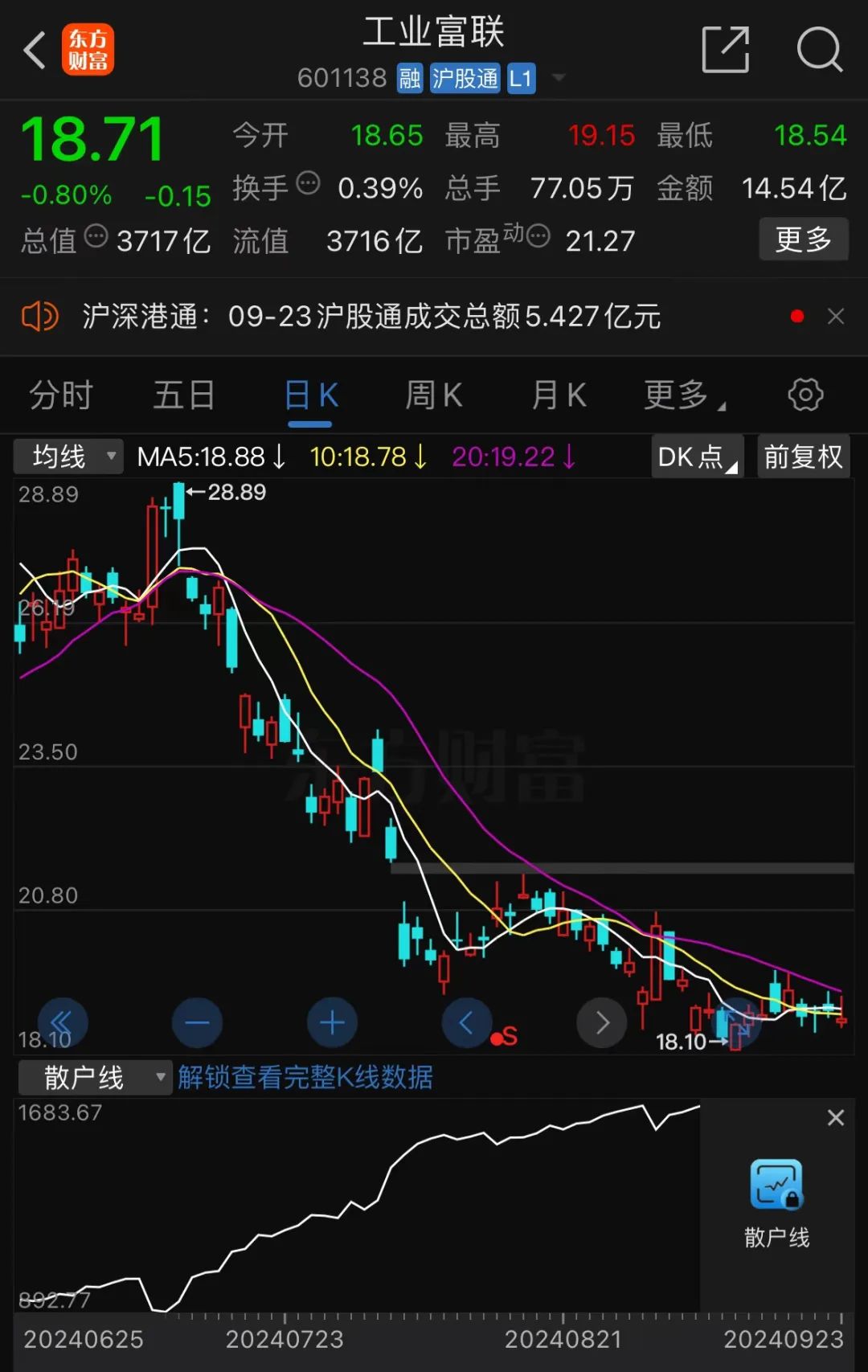Jump to earliest candles with double arrow

(x=62, y=1022)
